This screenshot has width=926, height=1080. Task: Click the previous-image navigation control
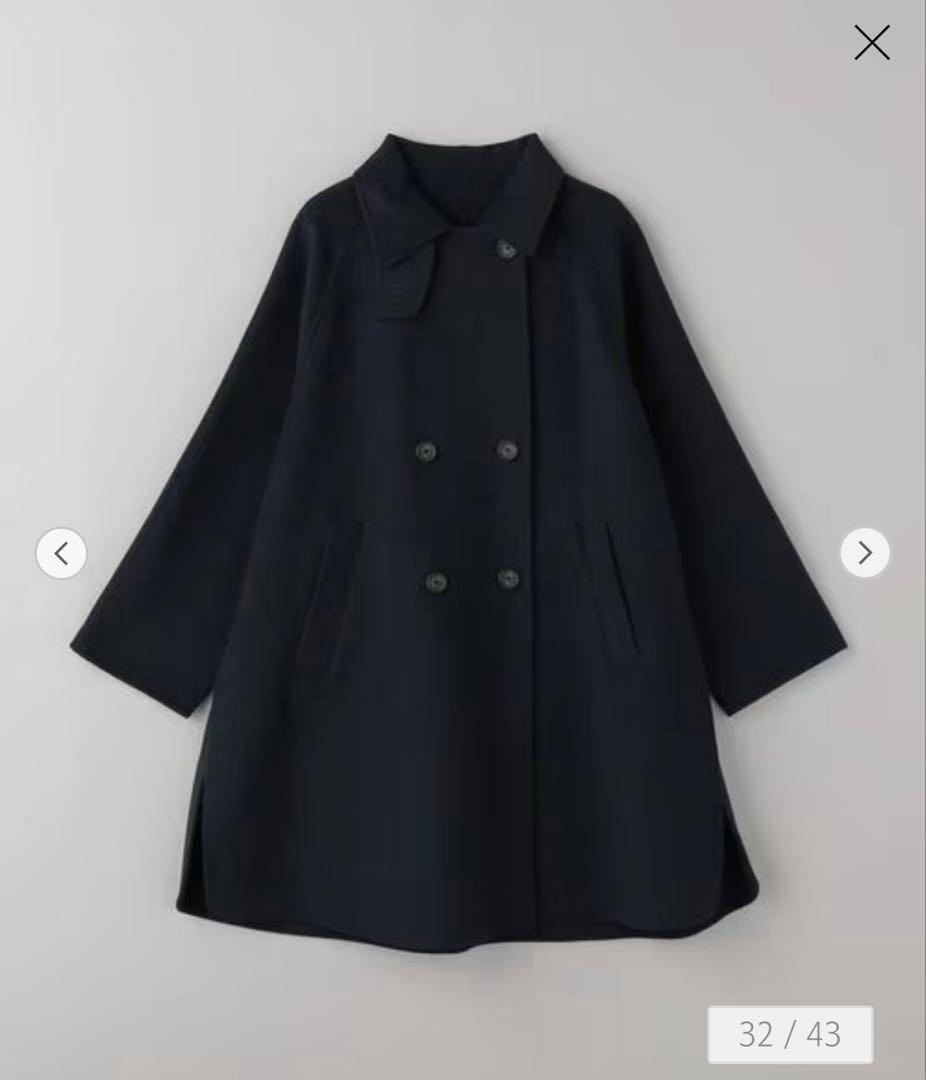(61, 553)
